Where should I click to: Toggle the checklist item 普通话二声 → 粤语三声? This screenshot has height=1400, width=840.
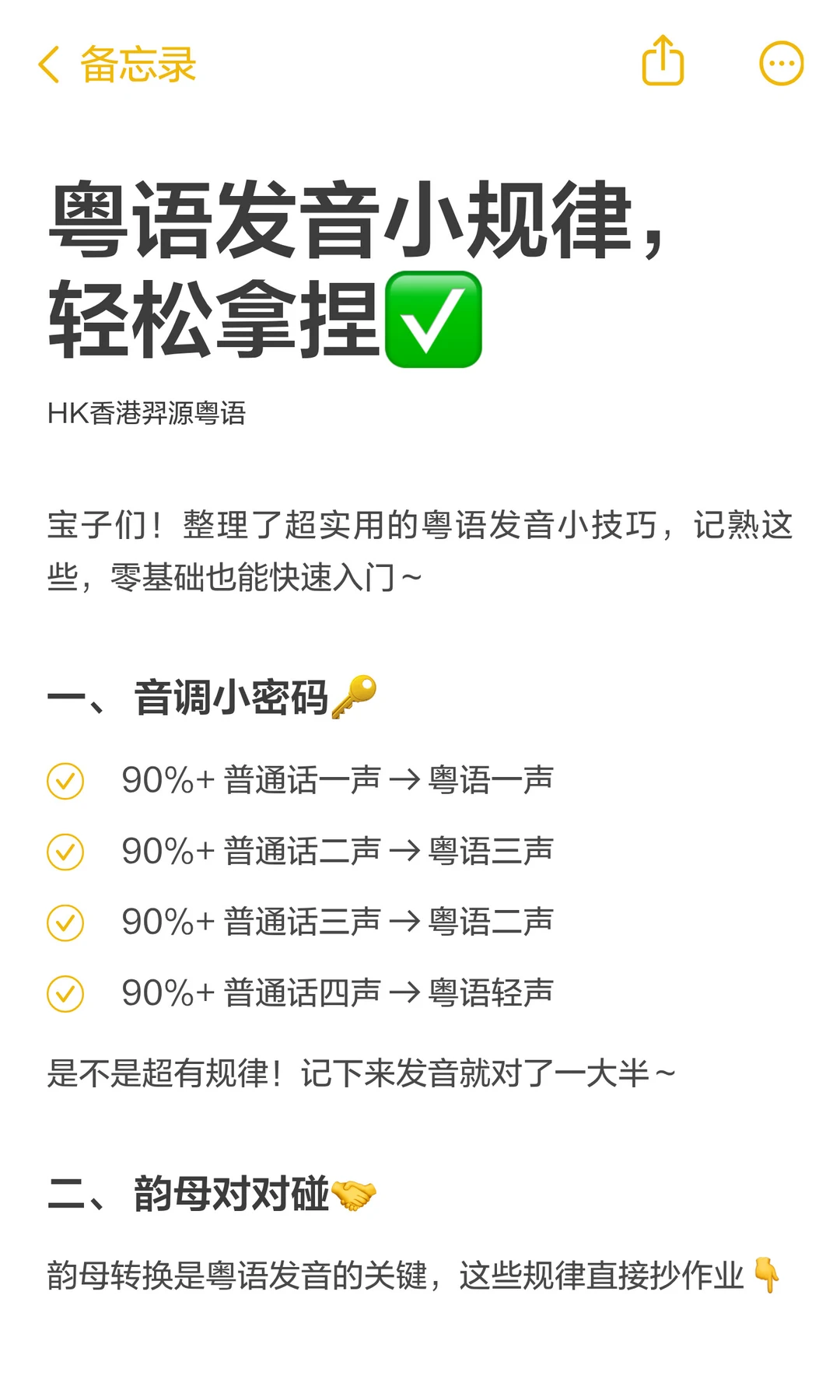[66, 850]
